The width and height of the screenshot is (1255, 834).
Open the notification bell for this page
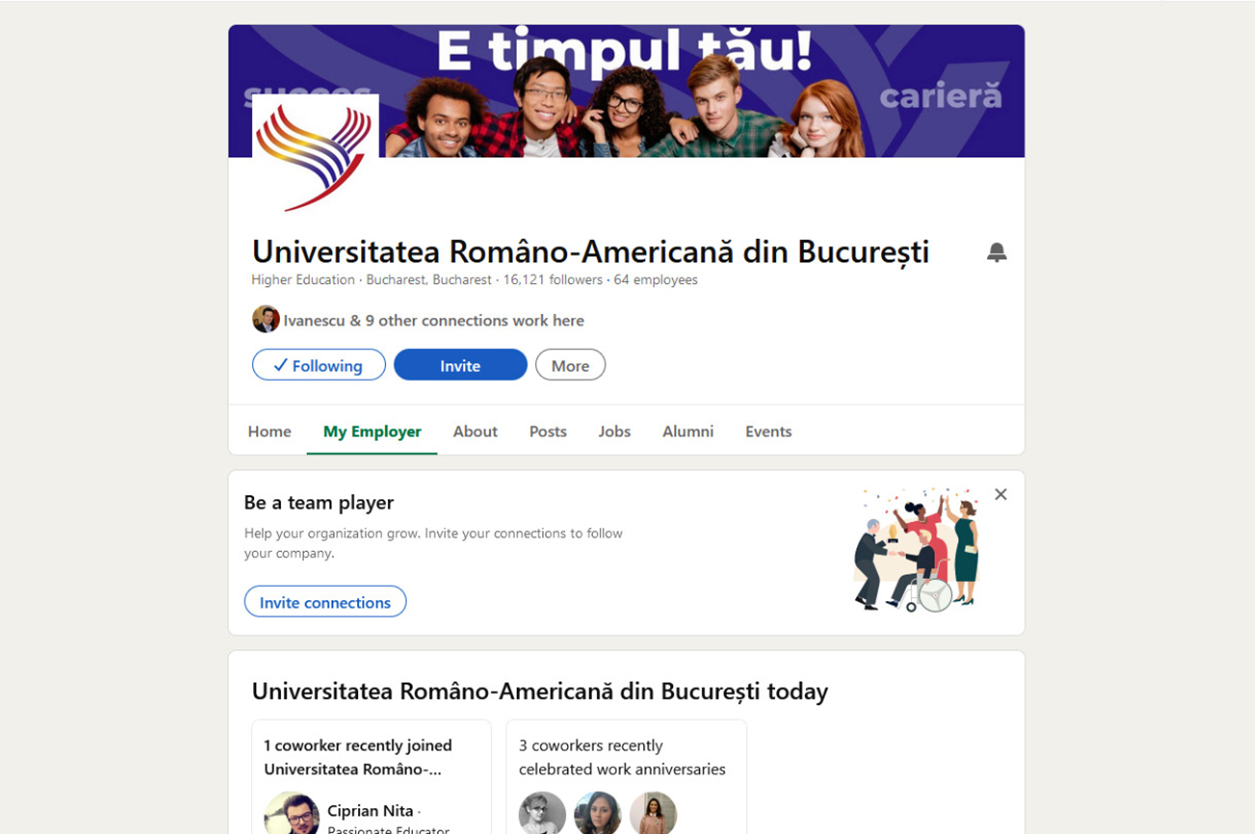tap(996, 252)
